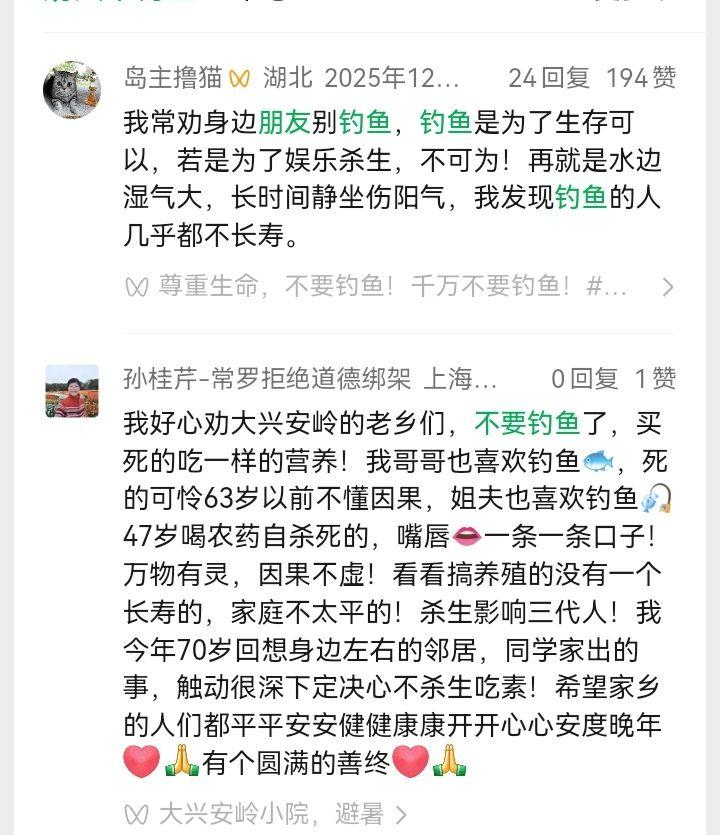Open source post 尊重生命，不要钓鱼

(x=390, y=287)
